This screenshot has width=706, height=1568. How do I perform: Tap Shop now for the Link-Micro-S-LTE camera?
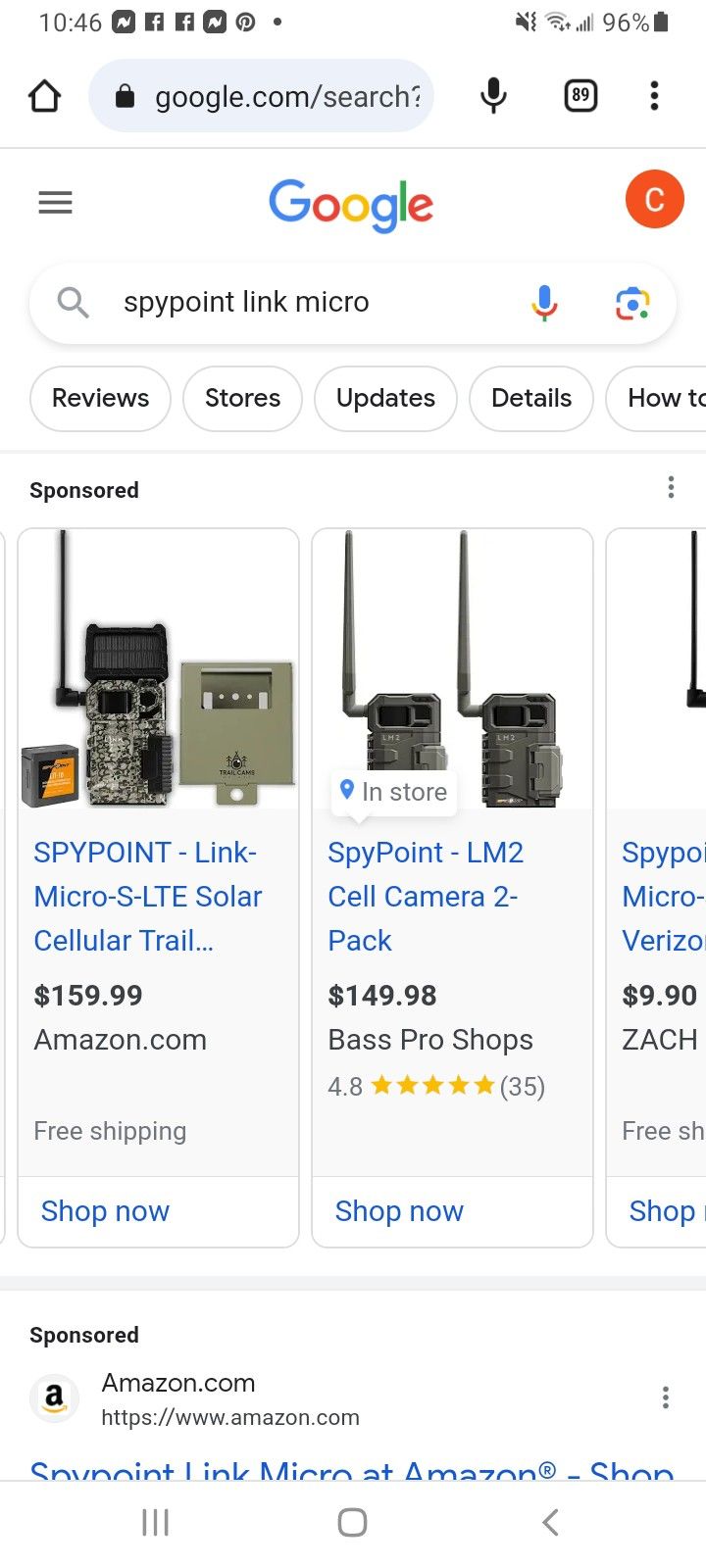(x=105, y=1211)
